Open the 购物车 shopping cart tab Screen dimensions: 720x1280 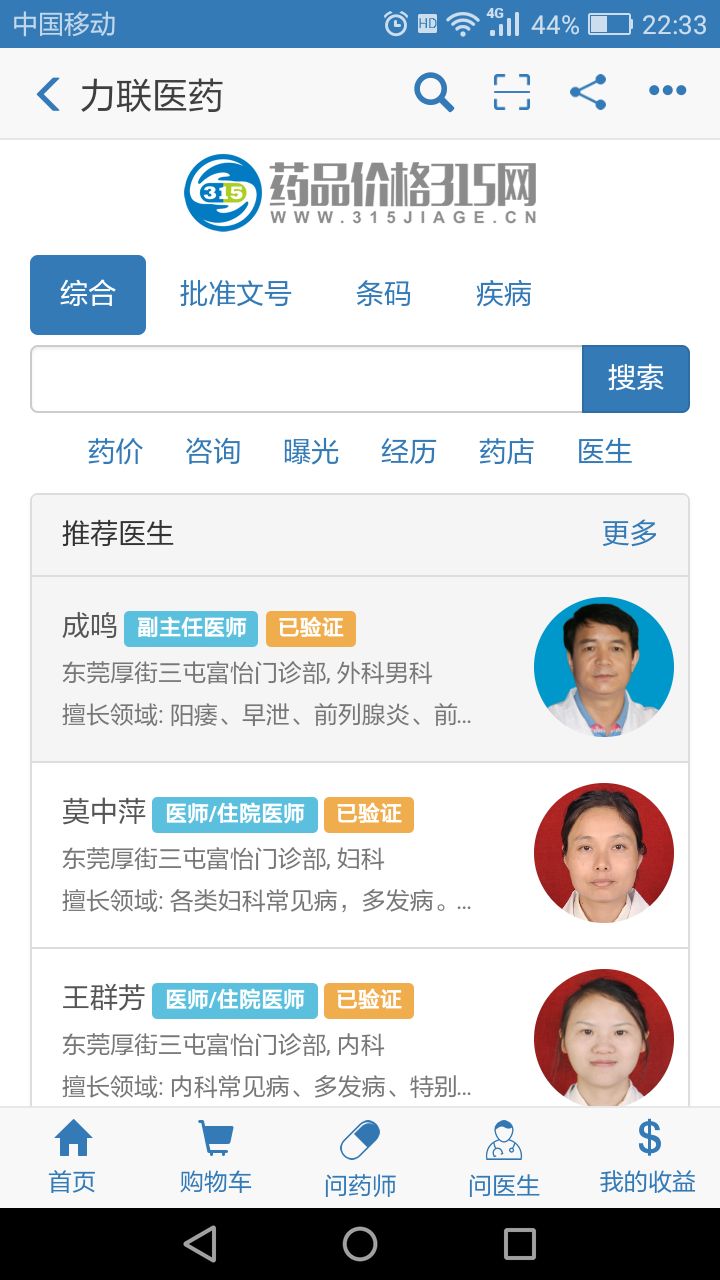[215, 1158]
